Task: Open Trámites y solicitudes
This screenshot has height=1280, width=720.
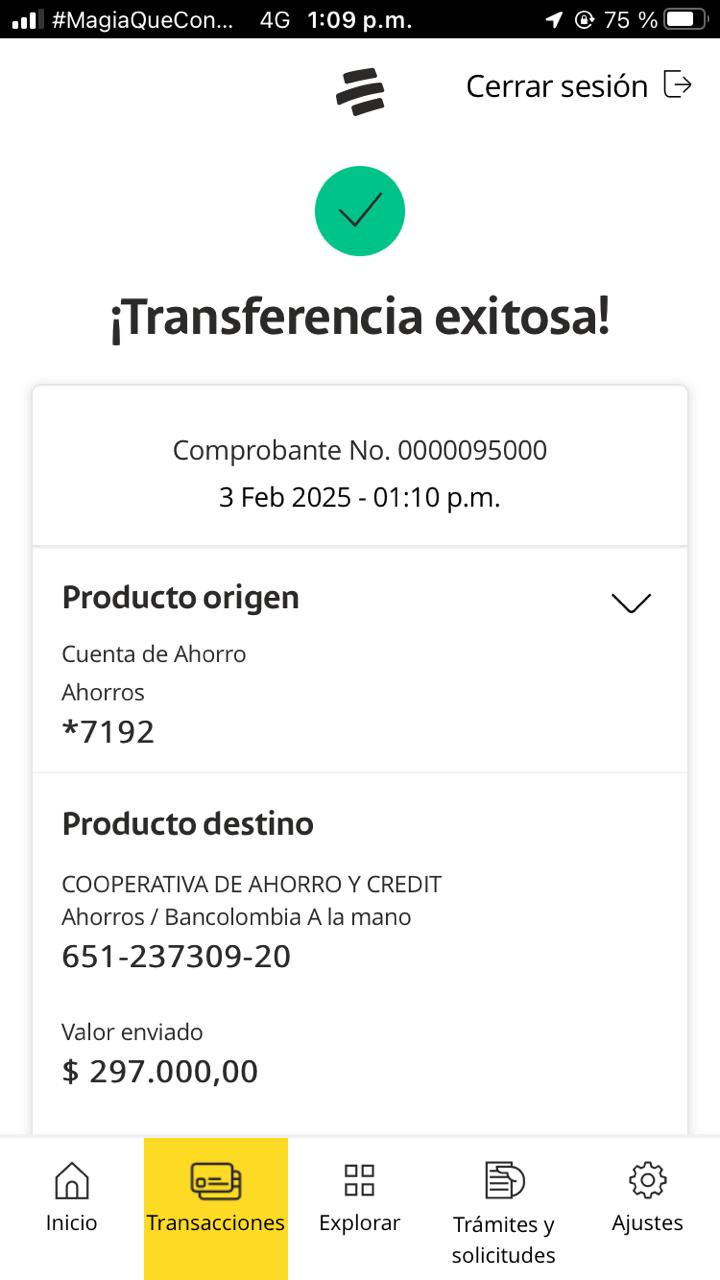Action: tap(504, 1208)
